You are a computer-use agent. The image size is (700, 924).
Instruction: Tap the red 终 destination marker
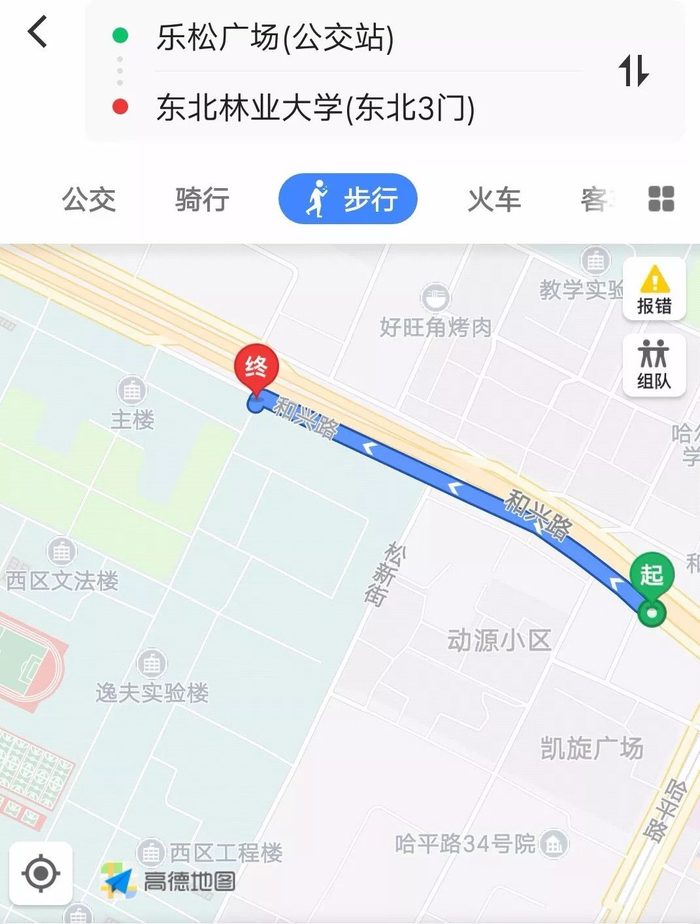coord(256,370)
